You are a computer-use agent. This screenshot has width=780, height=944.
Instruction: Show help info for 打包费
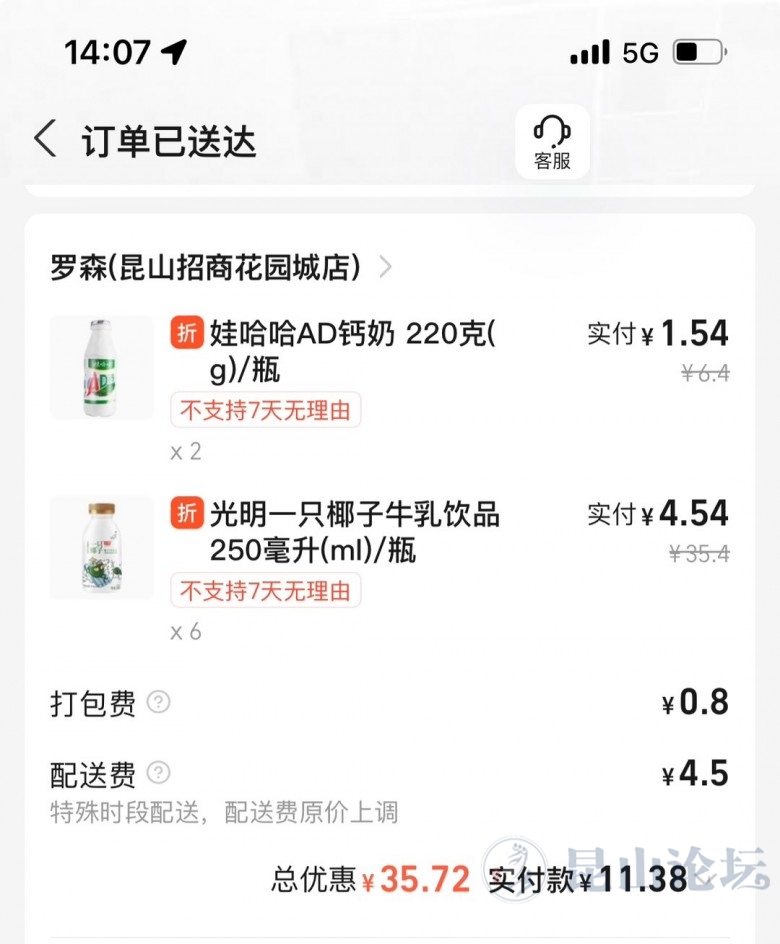159,702
